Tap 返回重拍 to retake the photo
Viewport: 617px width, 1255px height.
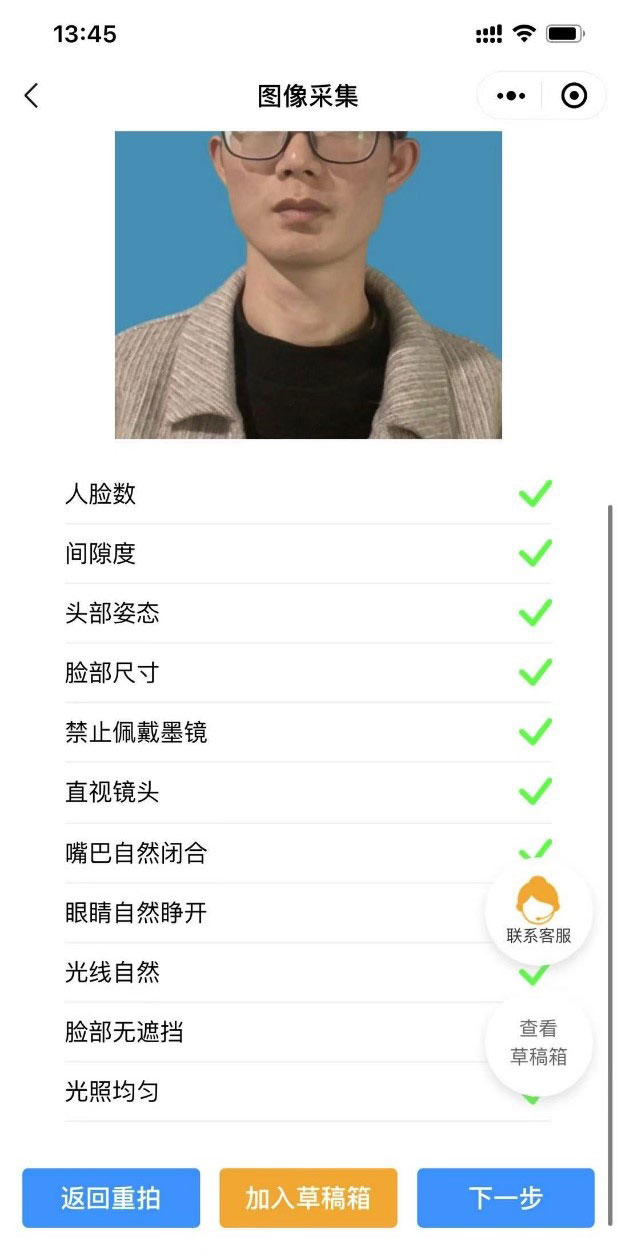[111, 1198]
